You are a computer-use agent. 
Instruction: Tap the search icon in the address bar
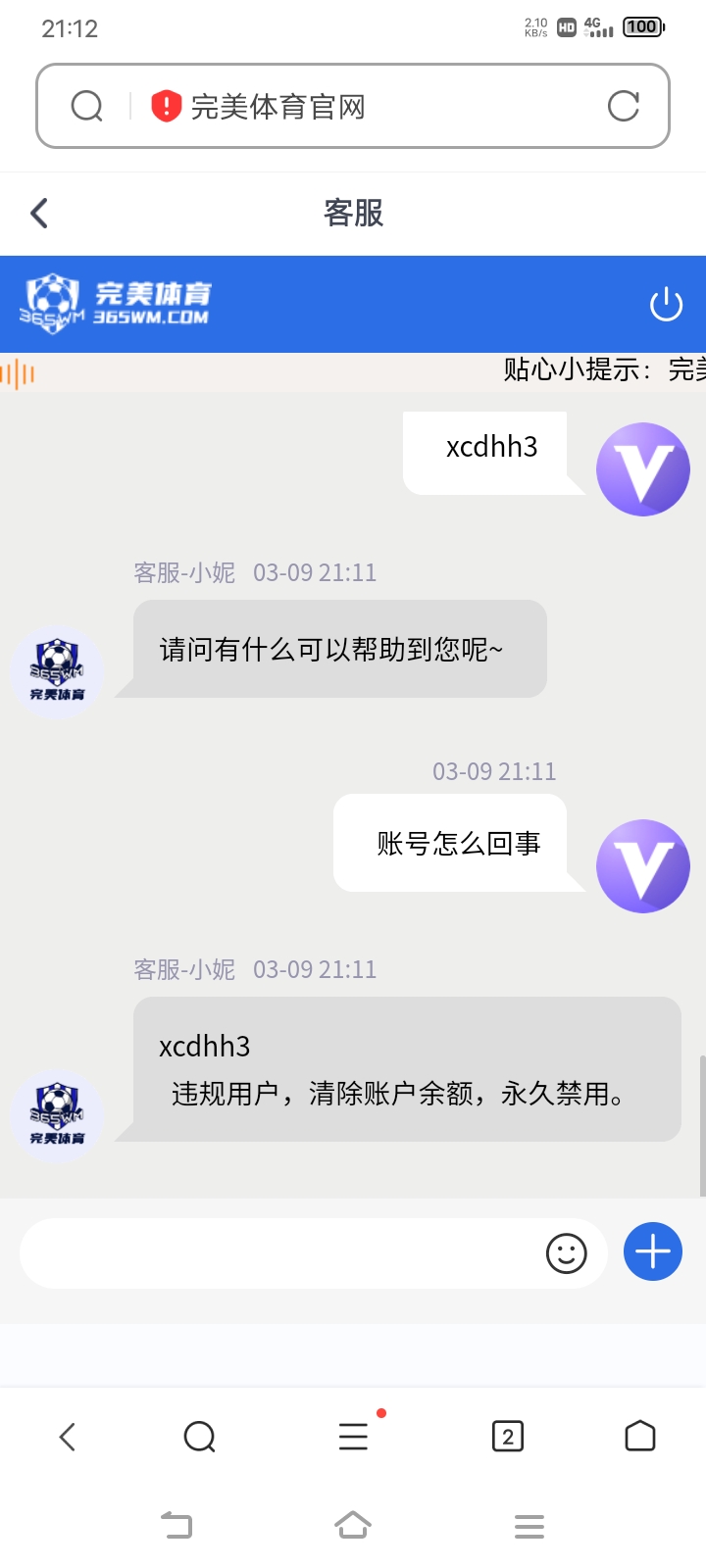pyautogui.click(x=87, y=106)
